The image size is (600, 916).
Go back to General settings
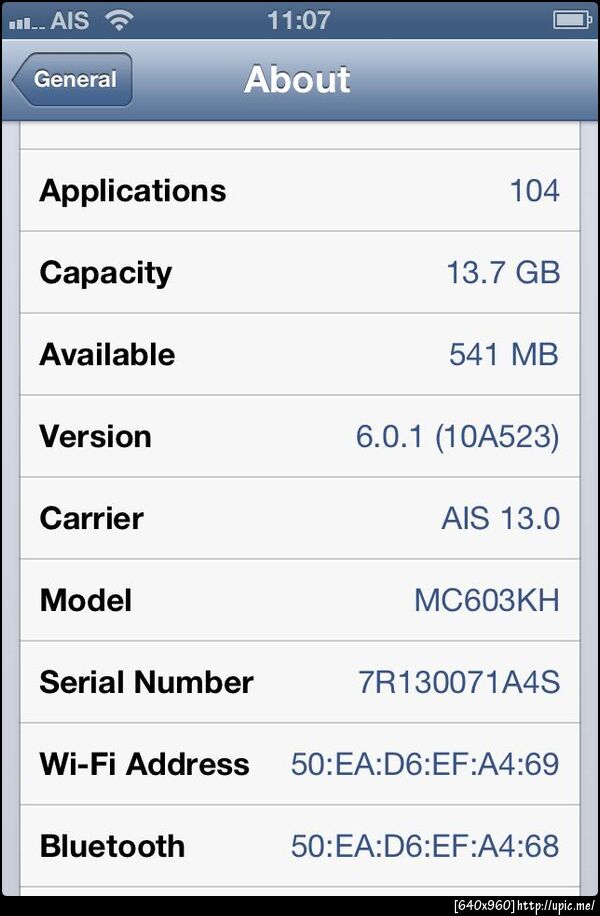click(x=73, y=80)
